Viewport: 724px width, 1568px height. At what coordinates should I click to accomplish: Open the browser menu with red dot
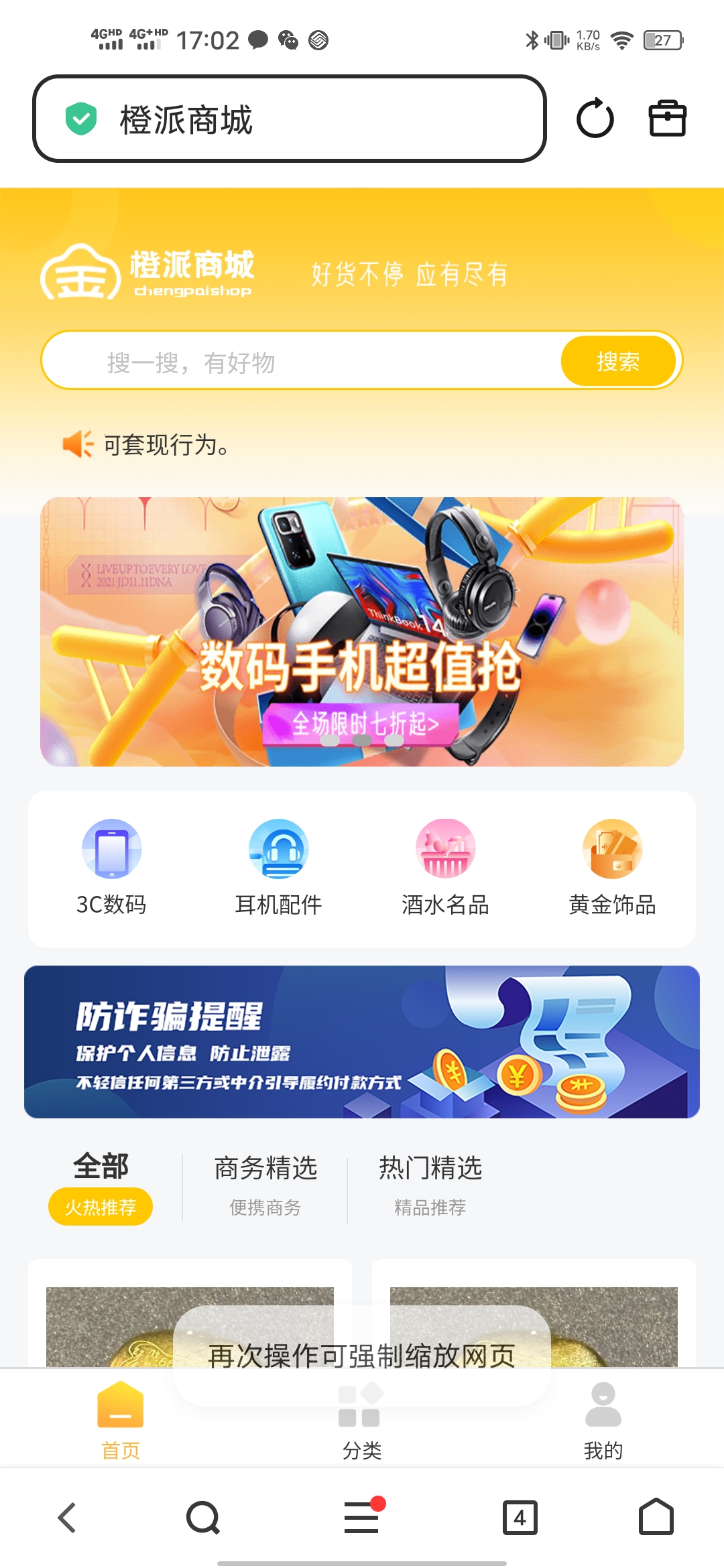(362, 1518)
